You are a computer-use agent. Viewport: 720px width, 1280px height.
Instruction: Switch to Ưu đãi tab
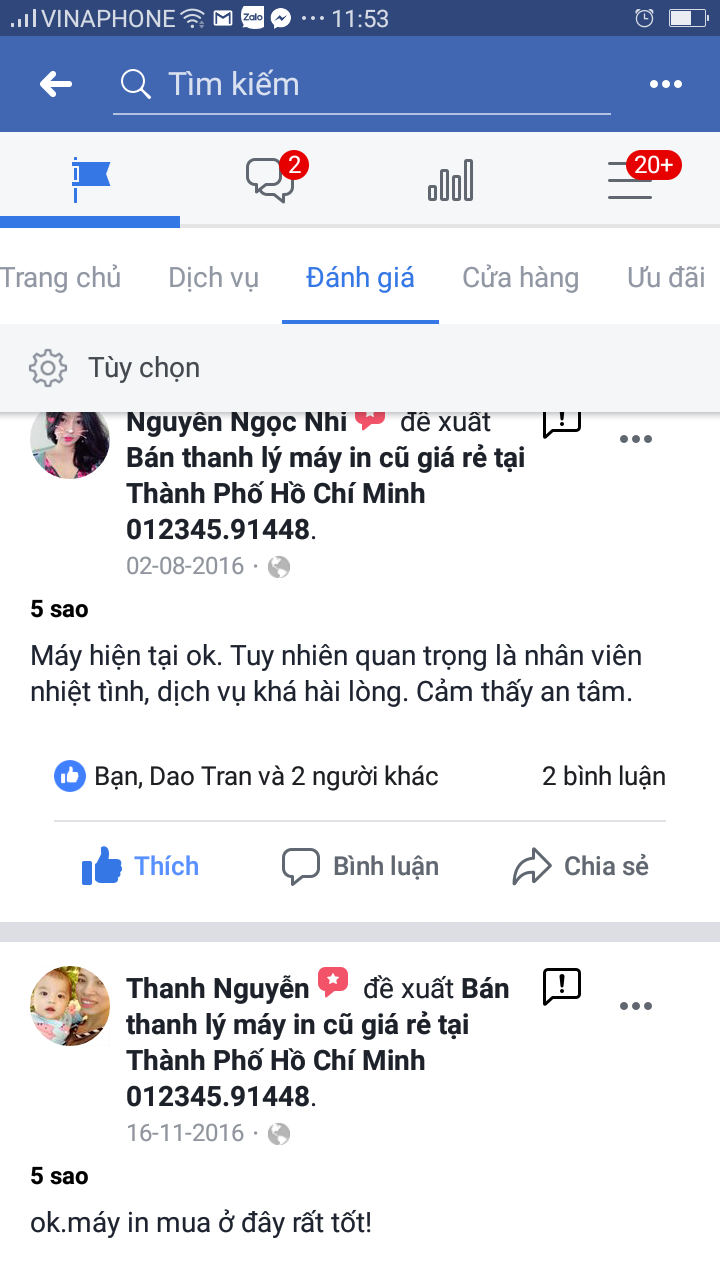click(x=666, y=277)
